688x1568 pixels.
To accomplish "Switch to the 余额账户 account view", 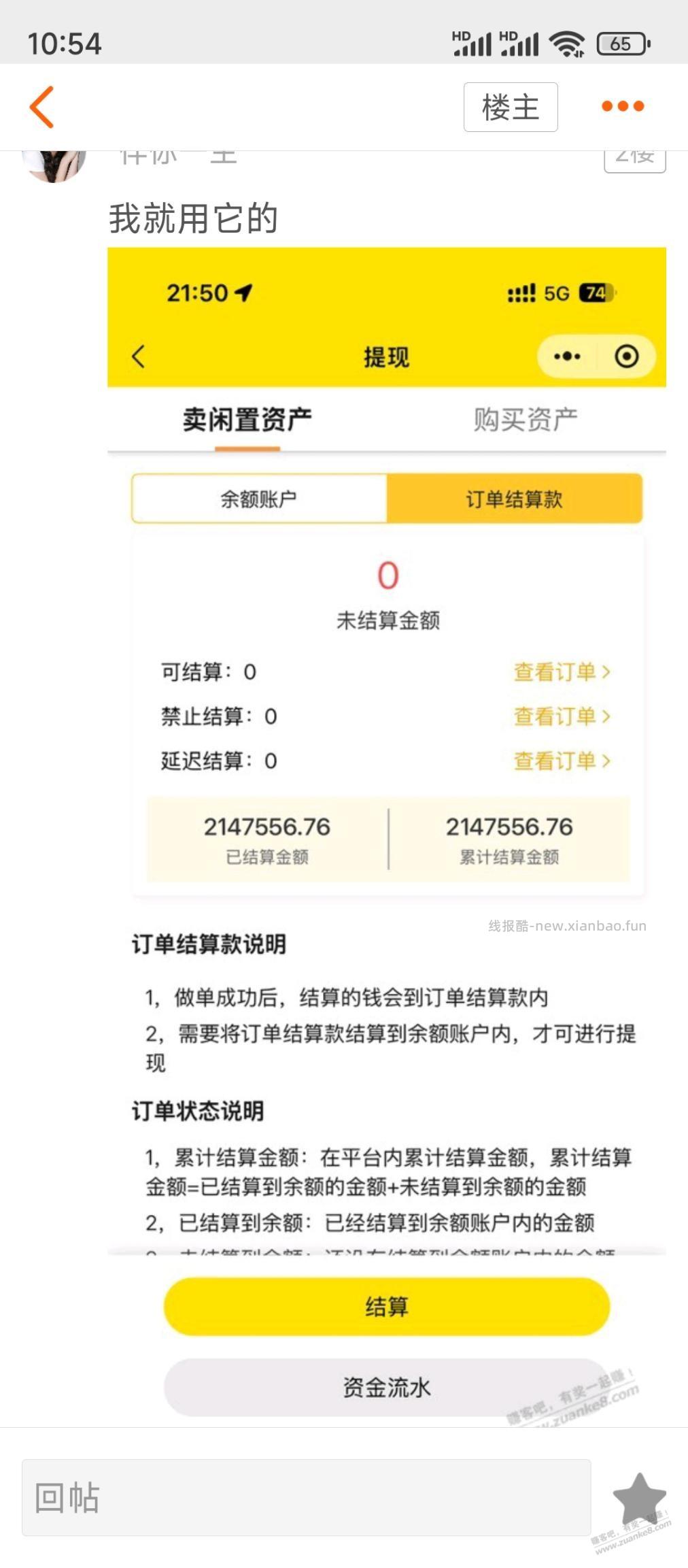I will 259,499.
